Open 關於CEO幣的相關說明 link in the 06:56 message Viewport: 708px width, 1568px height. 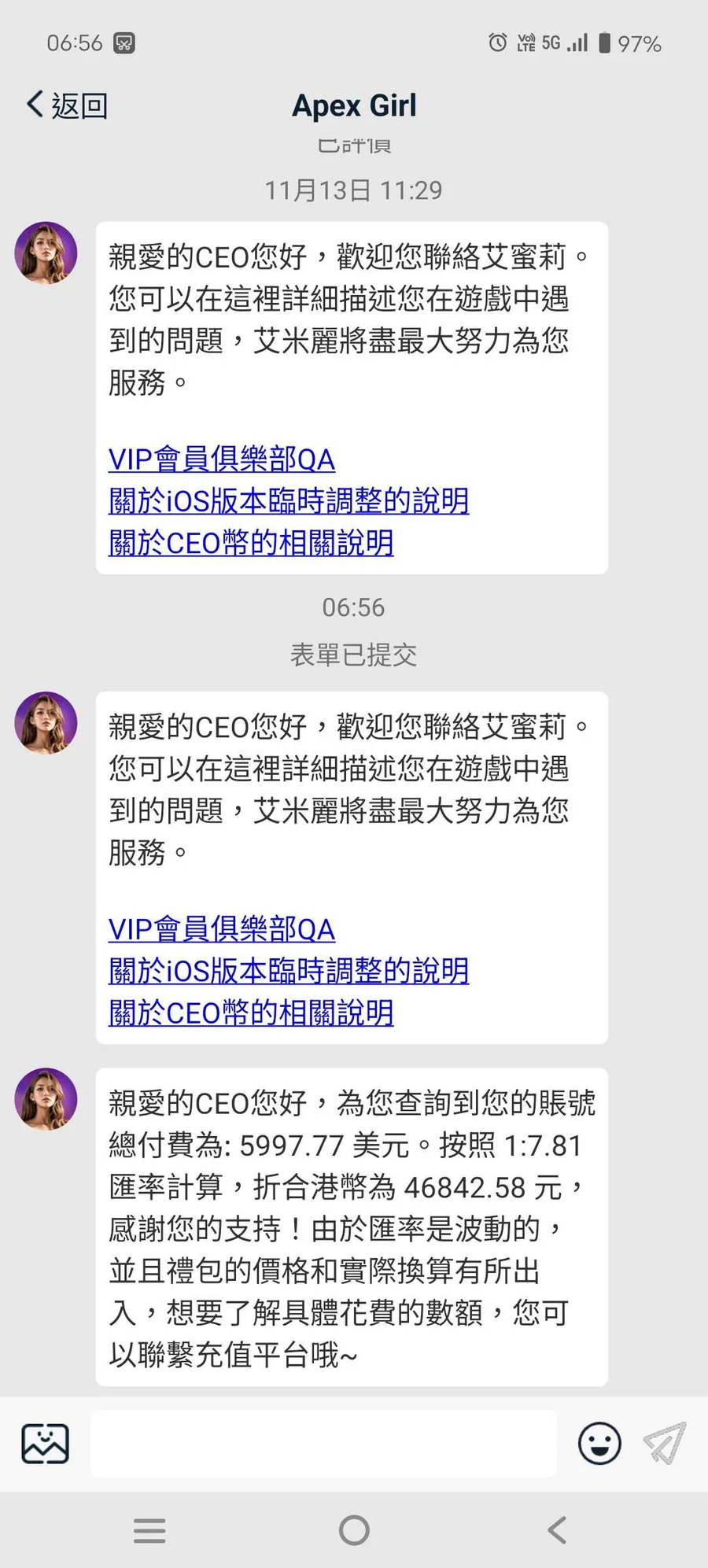click(x=251, y=1013)
